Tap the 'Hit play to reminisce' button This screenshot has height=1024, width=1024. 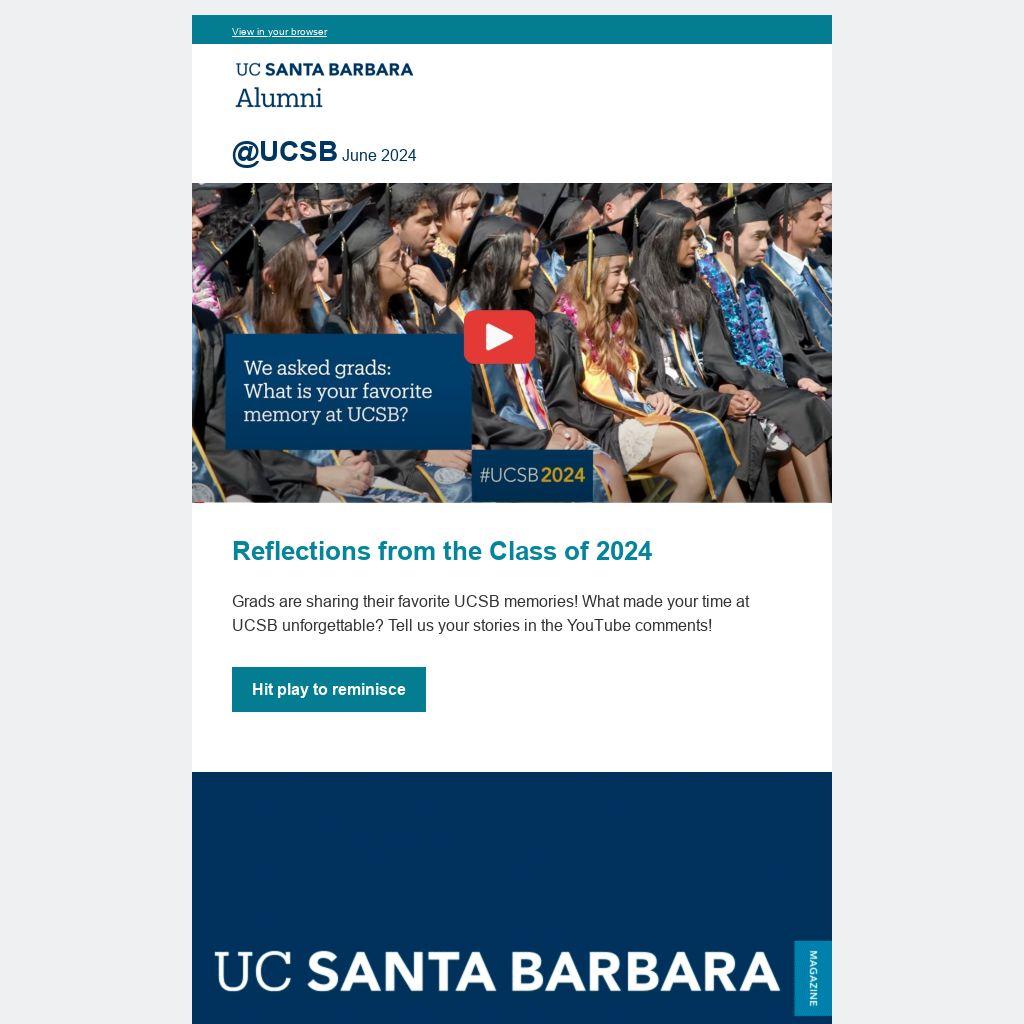tap(328, 689)
